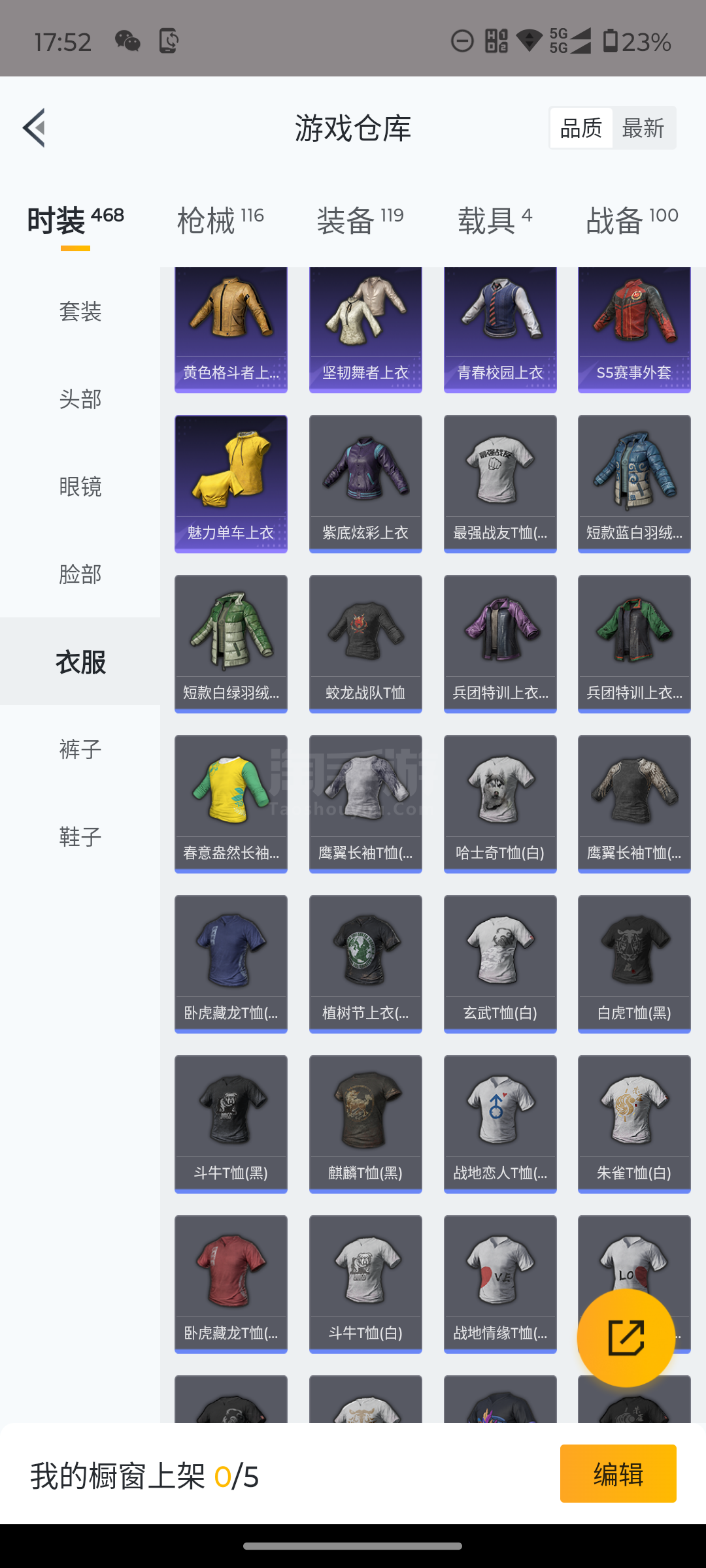Tap the orange floating share button
Image resolution: width=706 pixels, height=1568 pixels.
coord(626,1337)
